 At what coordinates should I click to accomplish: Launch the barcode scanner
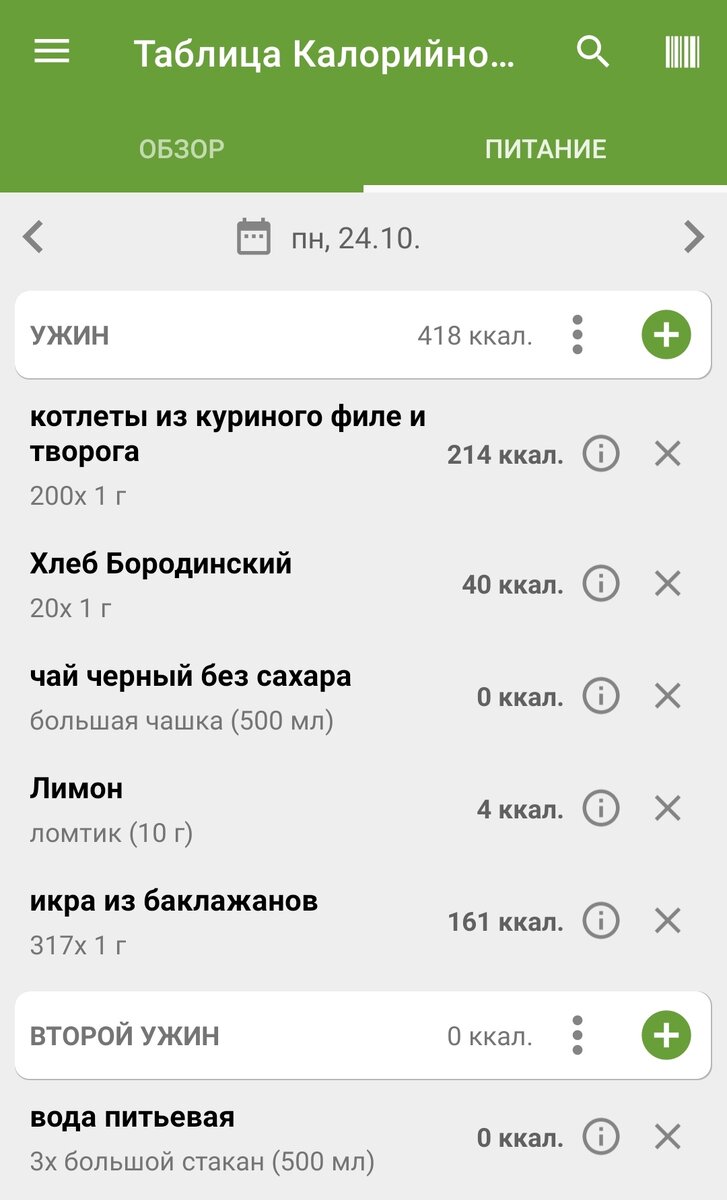(682, 52)
